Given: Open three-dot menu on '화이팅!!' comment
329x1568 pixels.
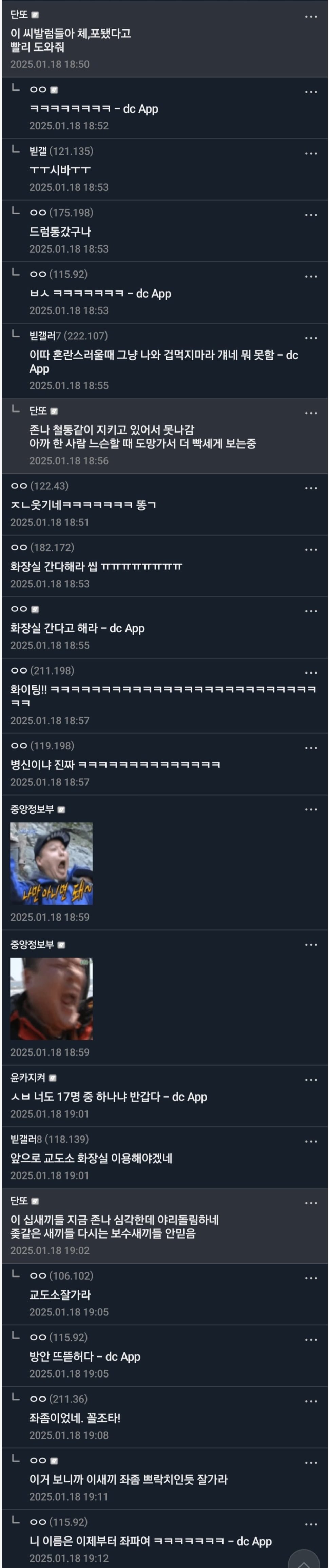Looking at the screenshot, I should [311, 672].
